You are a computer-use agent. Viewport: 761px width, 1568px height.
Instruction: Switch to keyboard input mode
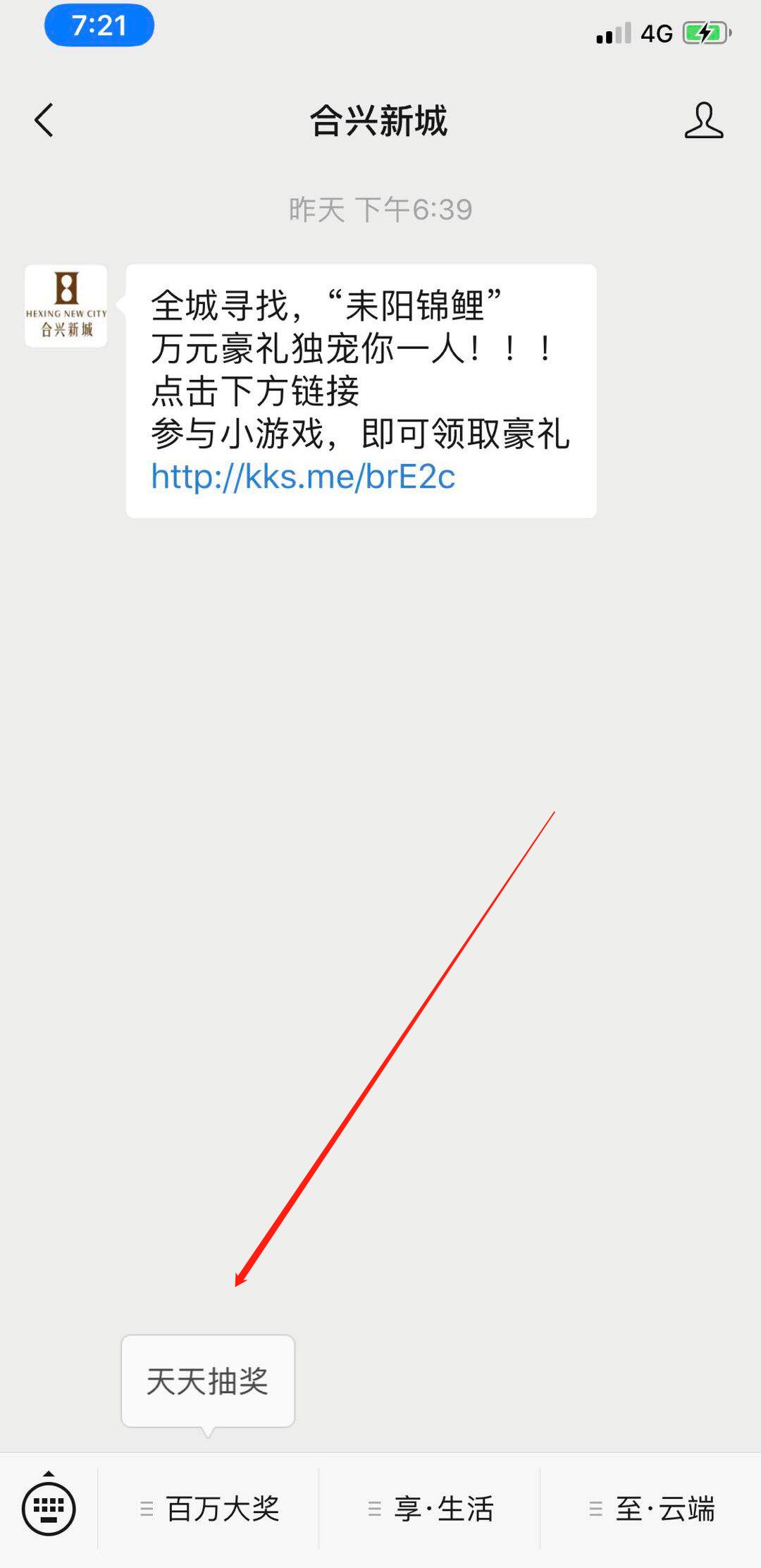[x=49, y=1507]
